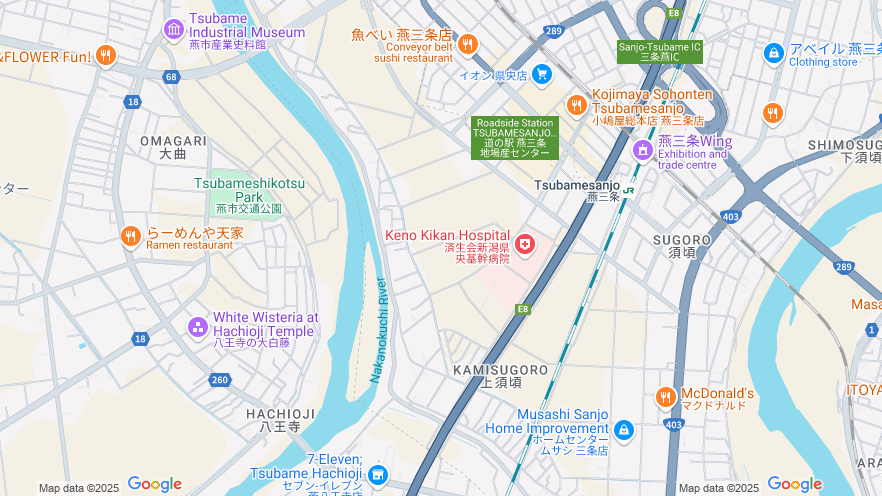Viewport: 882px width, 496px height.
Task: Select the Keno Kikan Hospital pin
Action: (x=525, y=245)
